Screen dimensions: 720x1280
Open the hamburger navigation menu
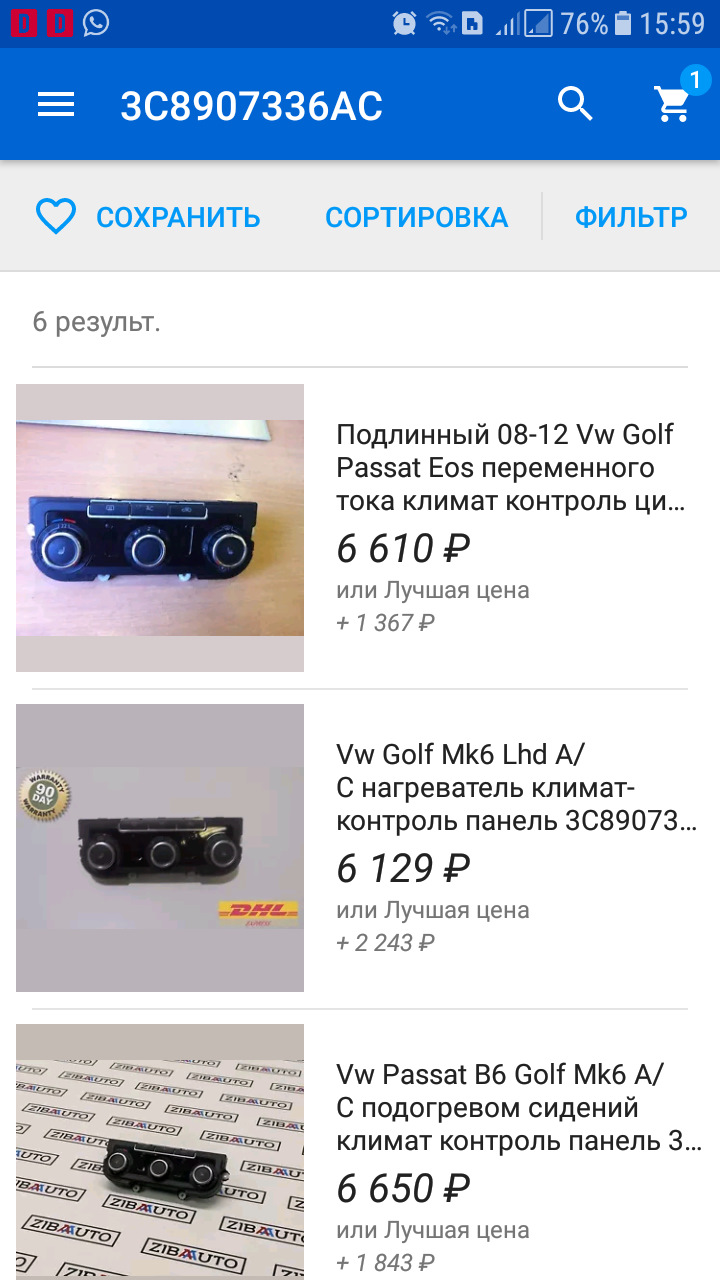[x=56, y=105]
